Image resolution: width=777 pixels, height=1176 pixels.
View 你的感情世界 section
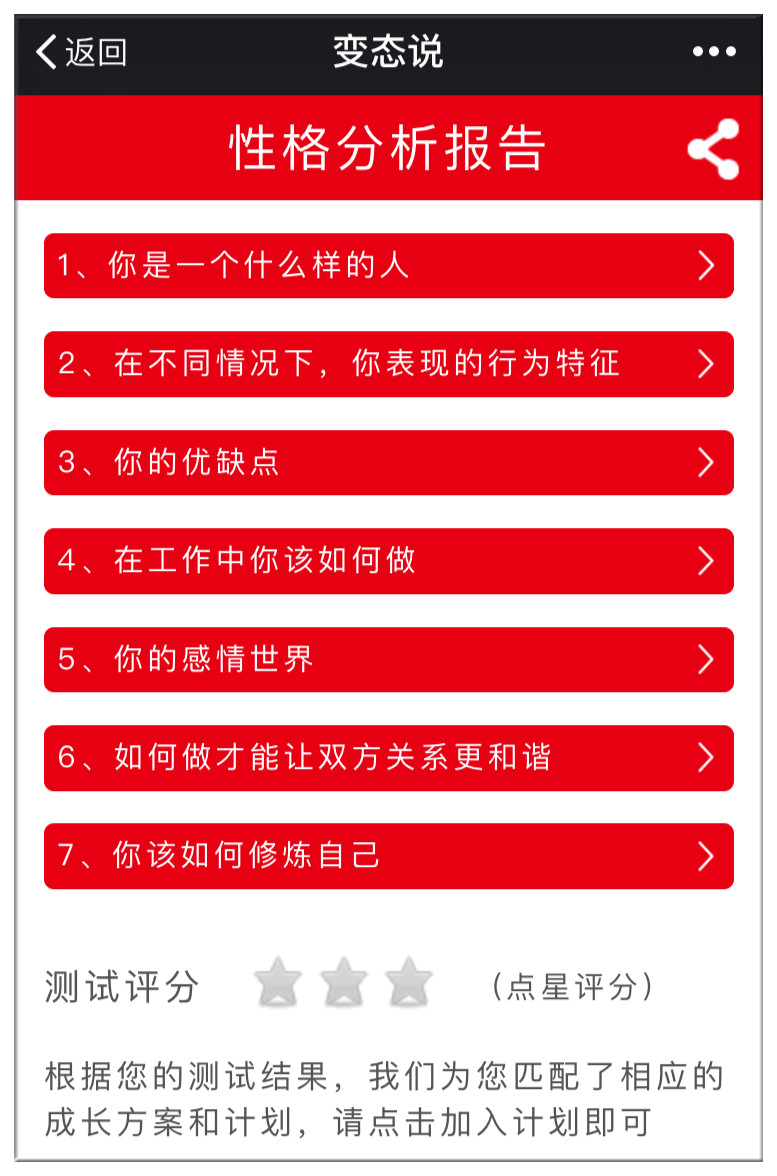tap(388, 659)
